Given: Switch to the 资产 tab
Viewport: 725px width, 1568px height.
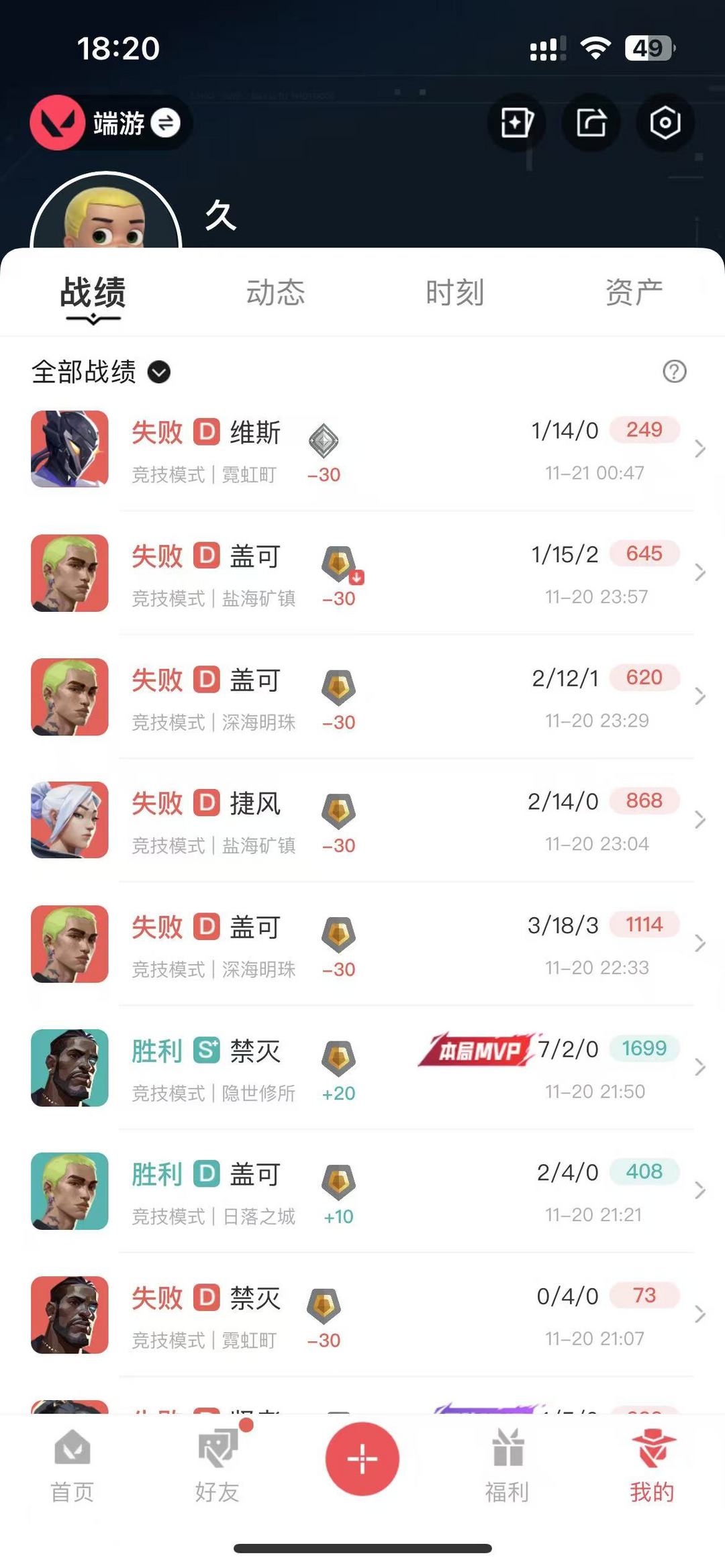Looking at the screenshot, I should 633,291.
